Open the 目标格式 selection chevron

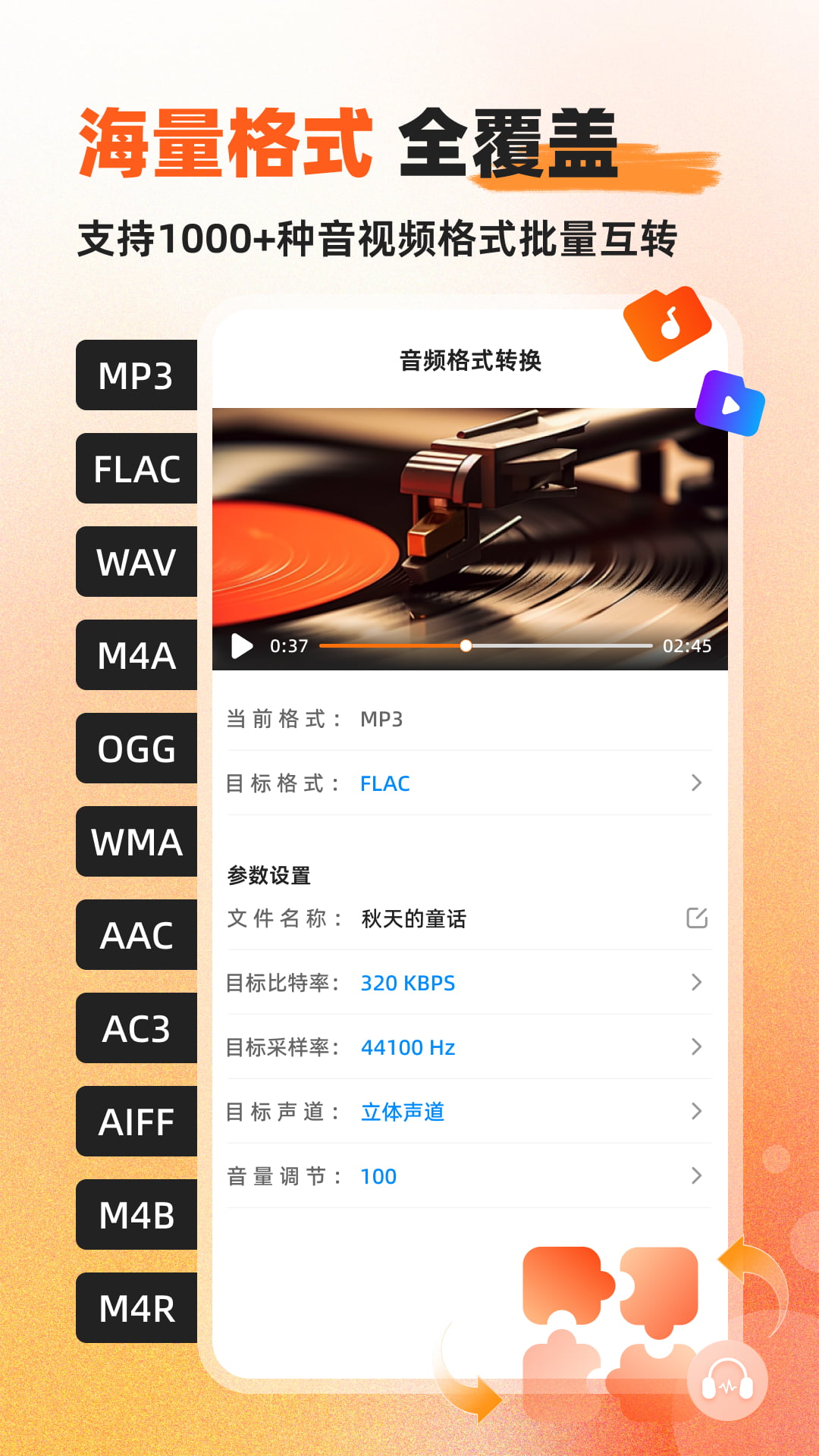696,783
